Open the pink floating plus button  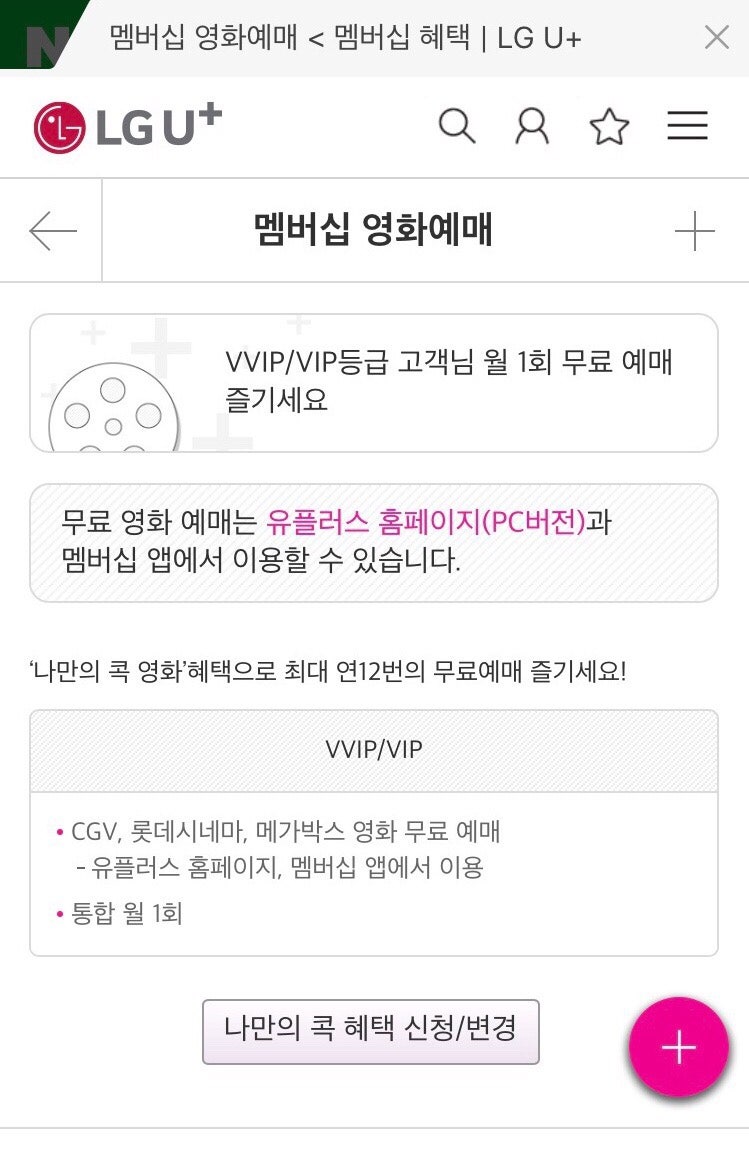[678, 1047]
